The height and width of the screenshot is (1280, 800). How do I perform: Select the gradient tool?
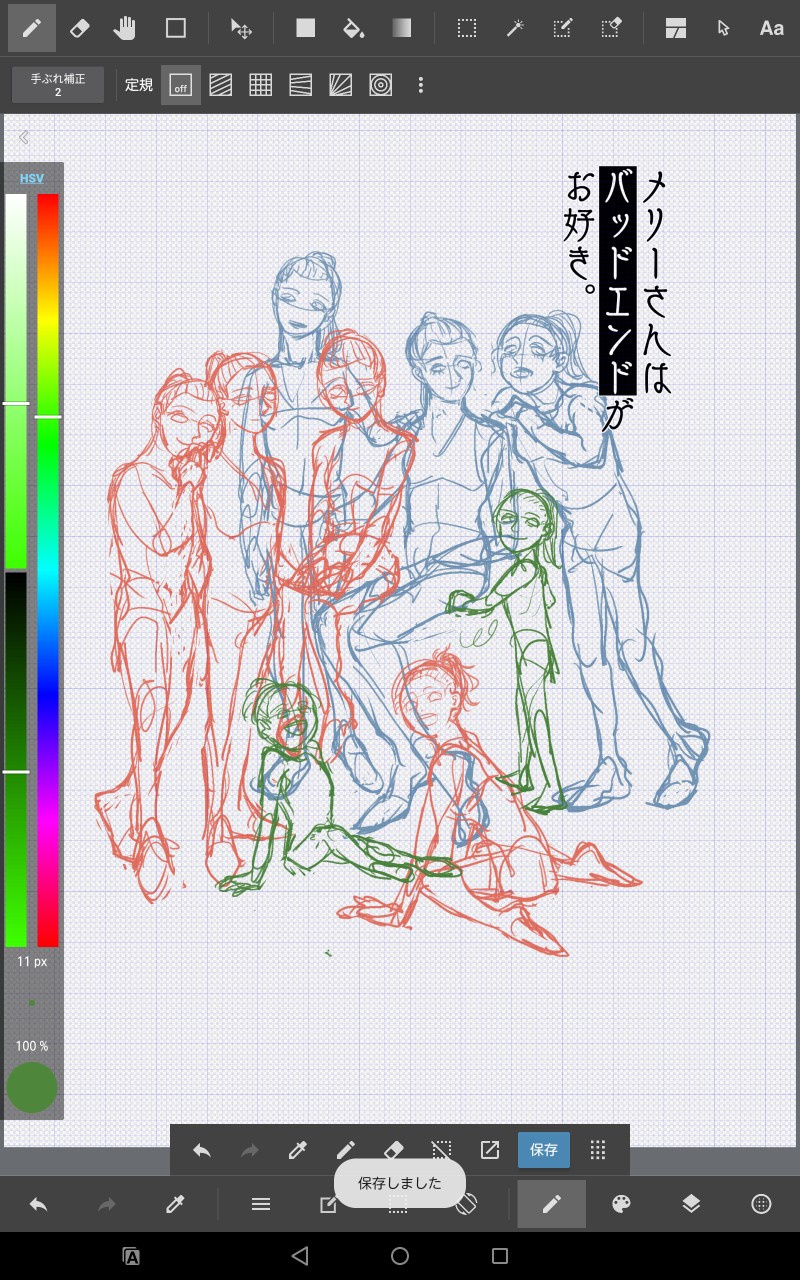click(x=401, y=28)
